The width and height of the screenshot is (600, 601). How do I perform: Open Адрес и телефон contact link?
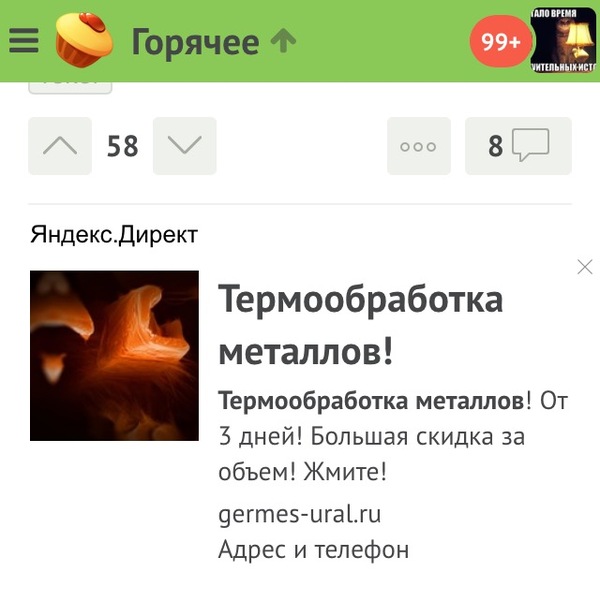pos(313,549)
